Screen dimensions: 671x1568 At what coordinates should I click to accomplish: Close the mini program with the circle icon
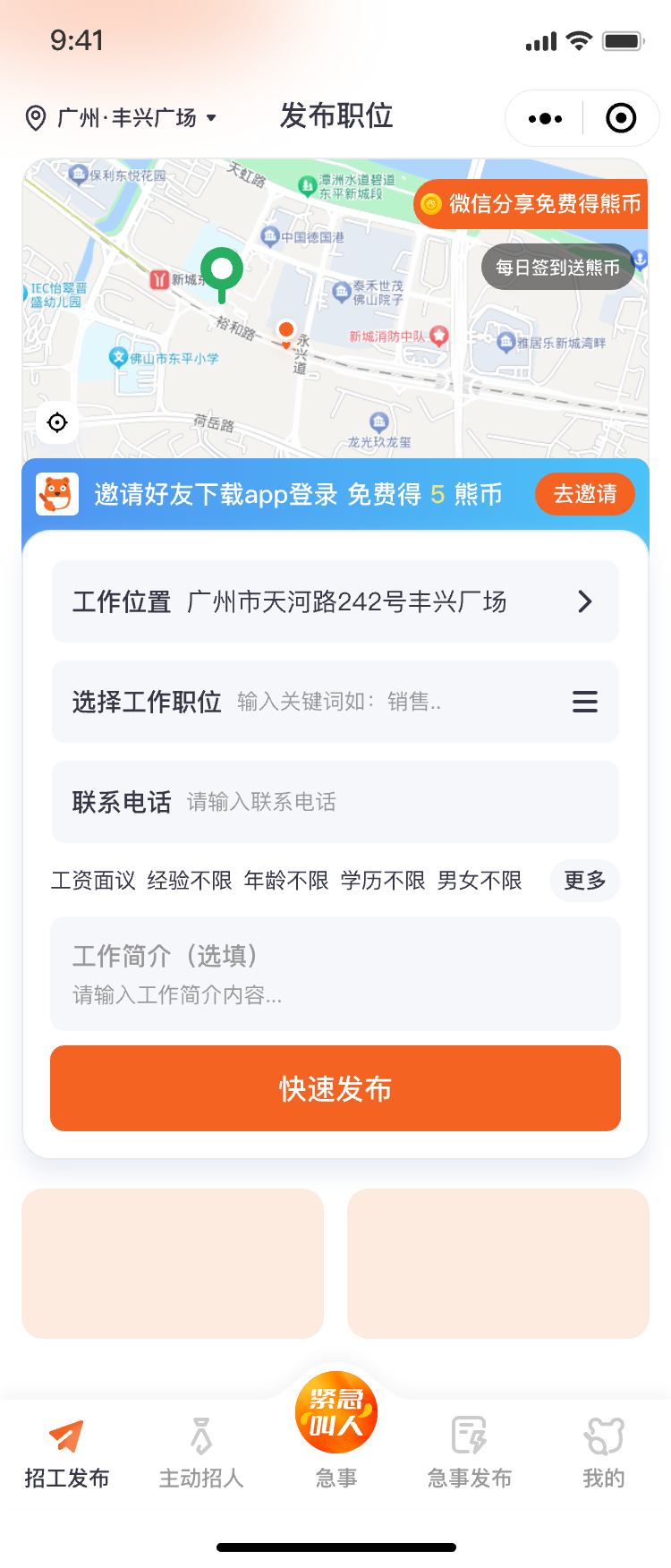click(x=621, y=118)
